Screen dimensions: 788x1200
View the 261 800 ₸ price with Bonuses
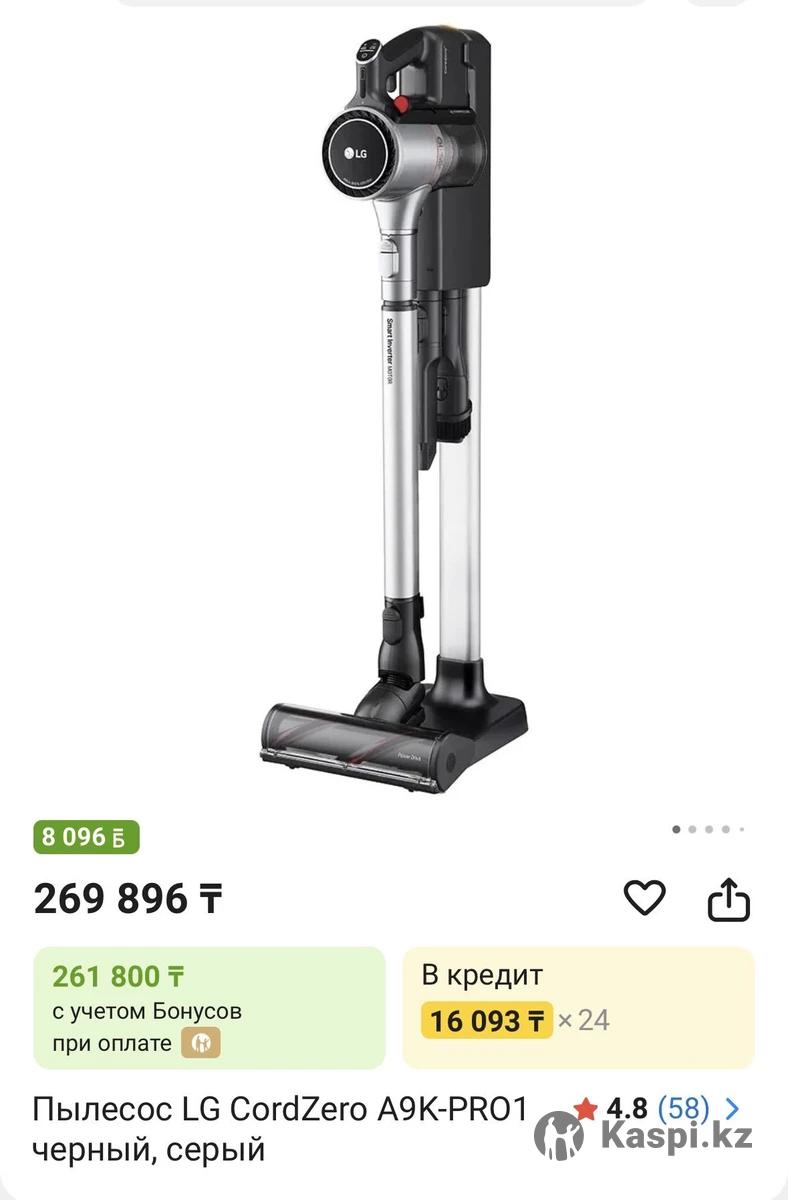209,1008
